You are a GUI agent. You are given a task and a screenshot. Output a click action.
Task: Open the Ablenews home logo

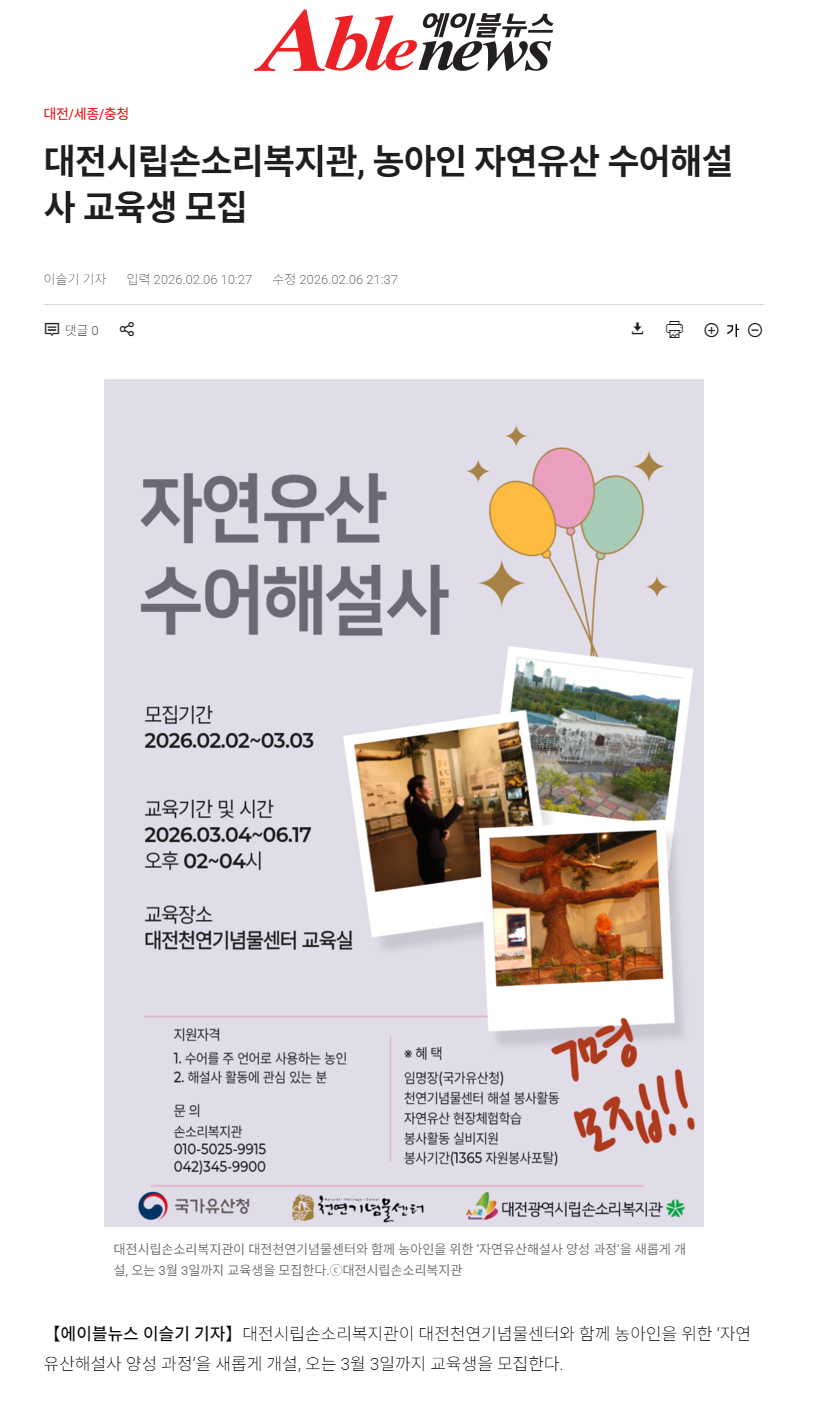pos(403,41)
